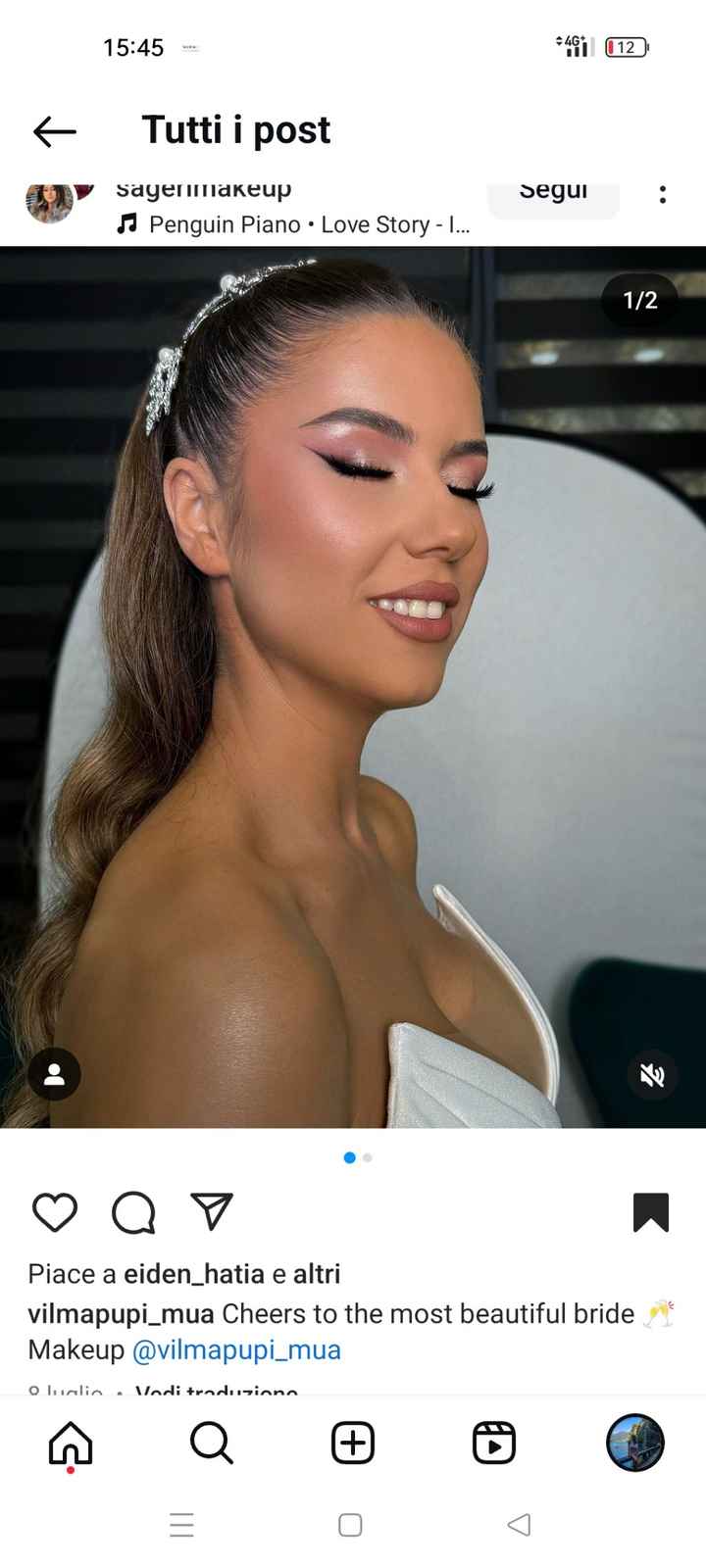Open the comments with the speech bubble icon

click(132, 1212)
